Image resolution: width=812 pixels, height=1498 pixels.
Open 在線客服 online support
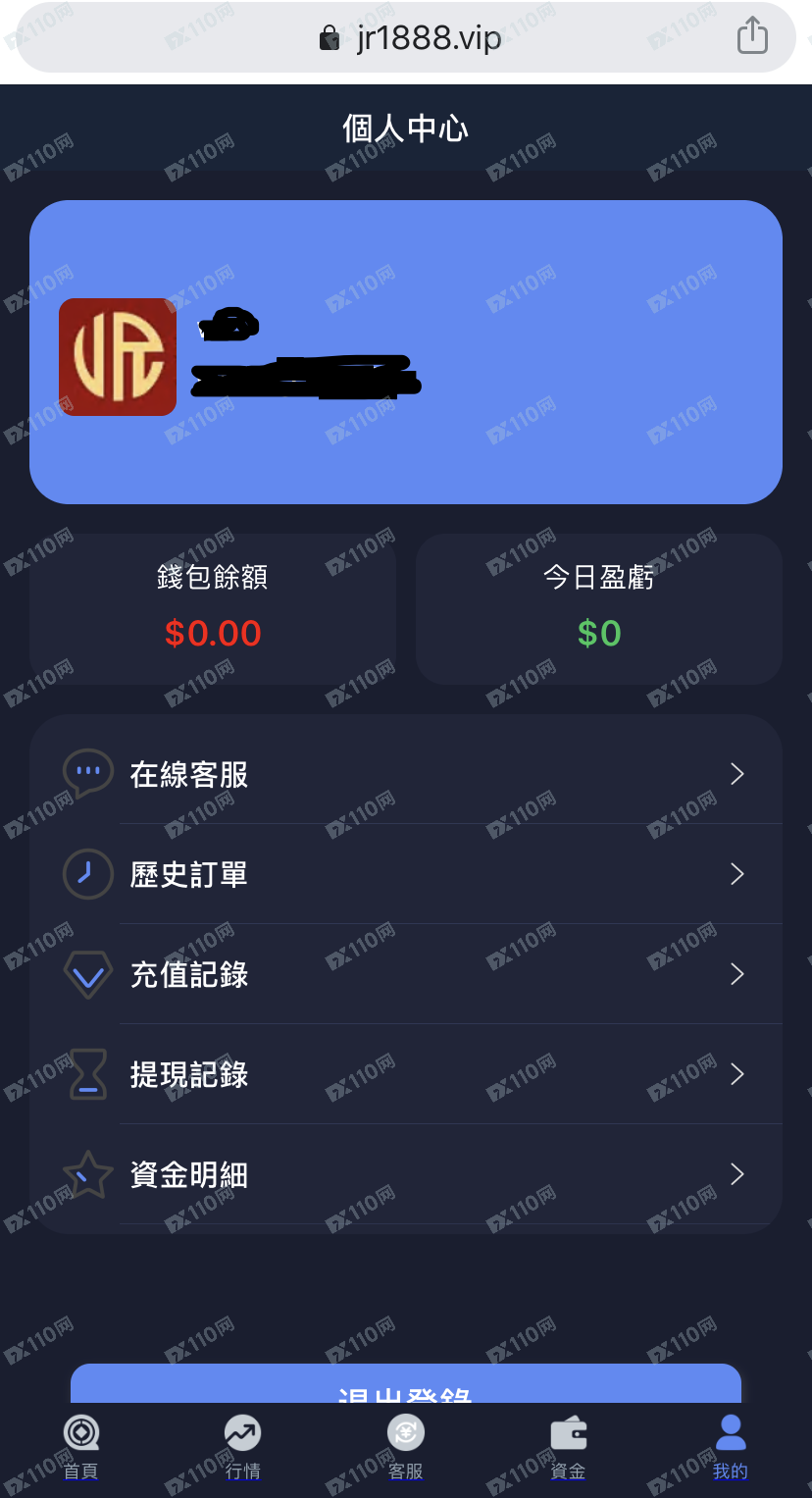tap(405, 775)
